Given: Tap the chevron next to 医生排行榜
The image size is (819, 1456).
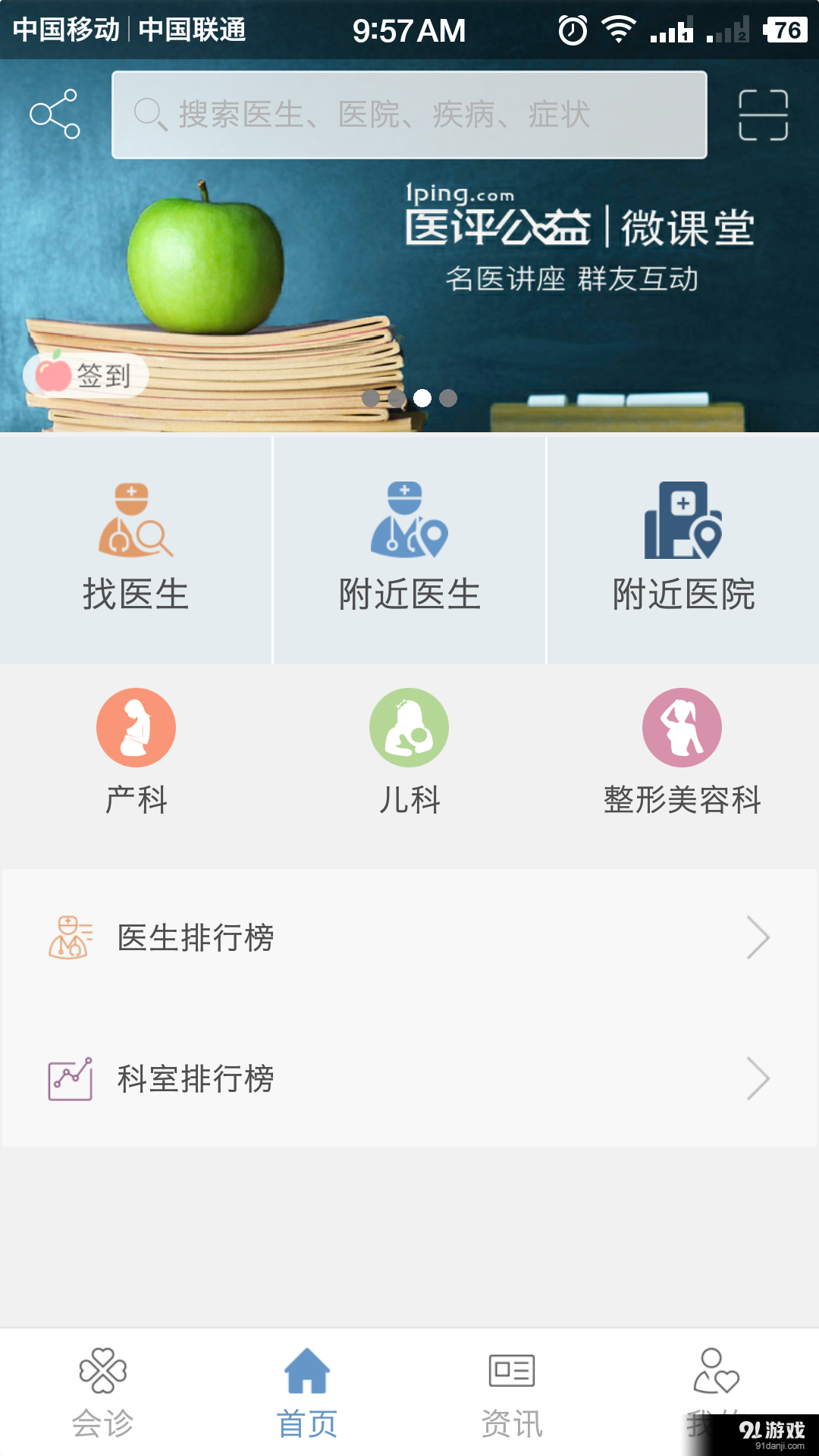Looking at the screenshot, I should click(758, 937).
